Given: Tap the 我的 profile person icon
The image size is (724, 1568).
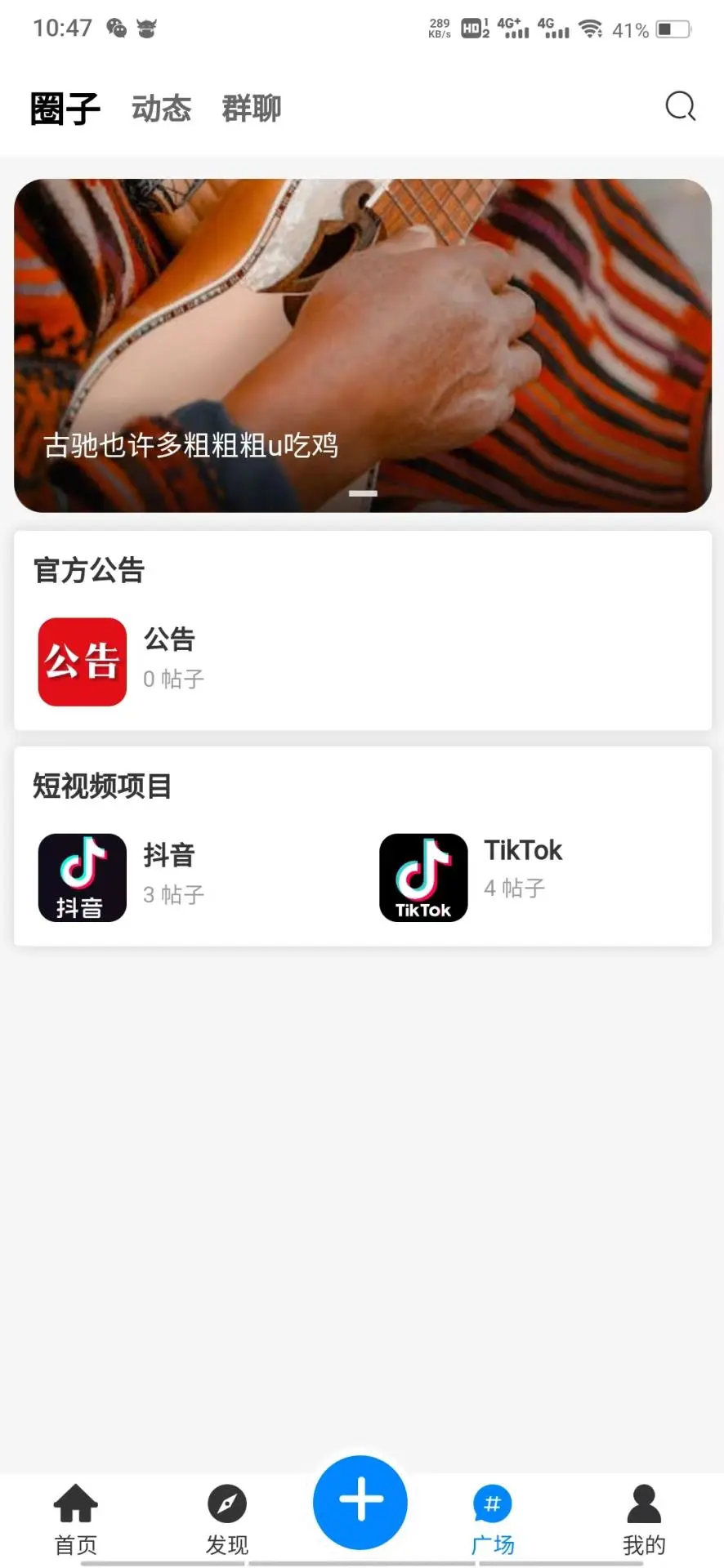Looking at the screenshot, I should click(x=642, y=1503).
